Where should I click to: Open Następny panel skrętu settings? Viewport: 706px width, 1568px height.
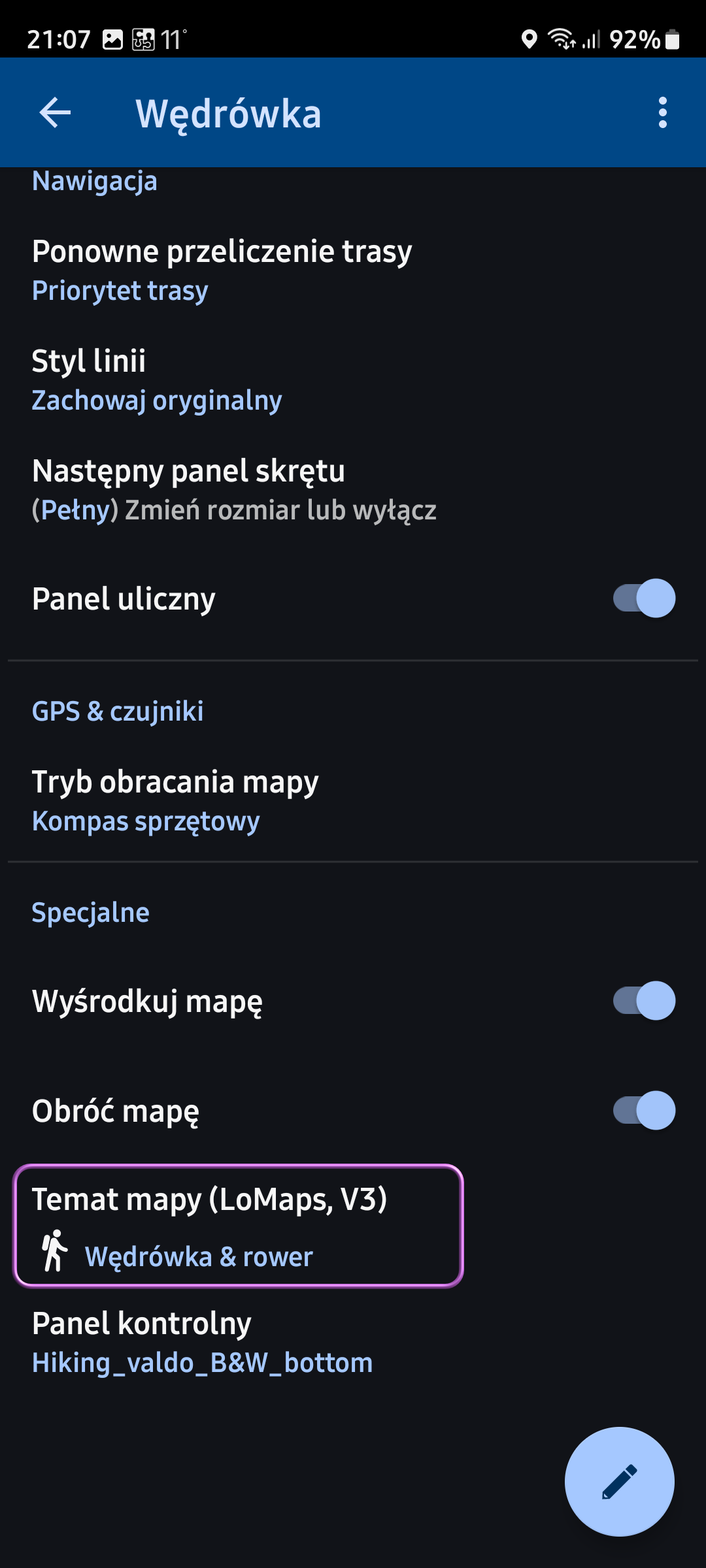(x=234, y=490)
